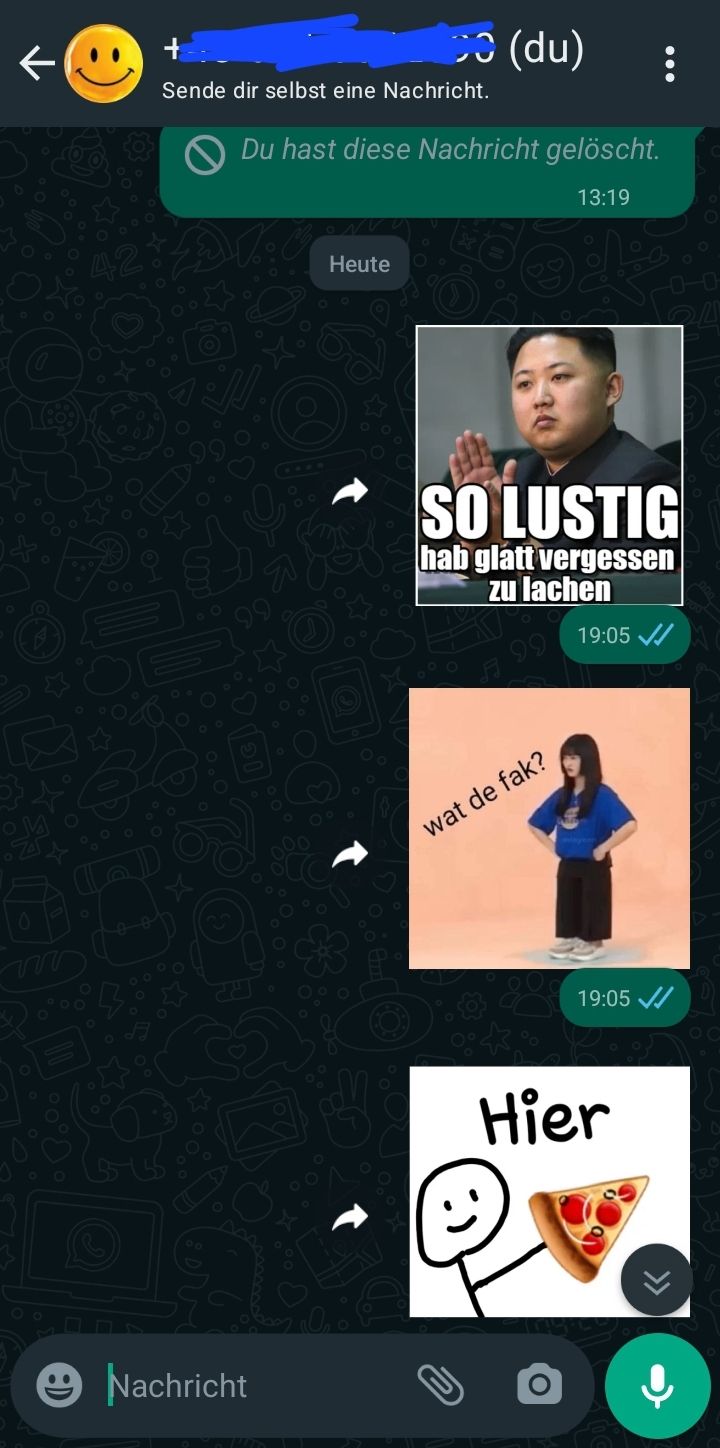Screen dimensions: 720x1448
Task: Open the three-dot overflow menu
Action: [x=669, y=65]
